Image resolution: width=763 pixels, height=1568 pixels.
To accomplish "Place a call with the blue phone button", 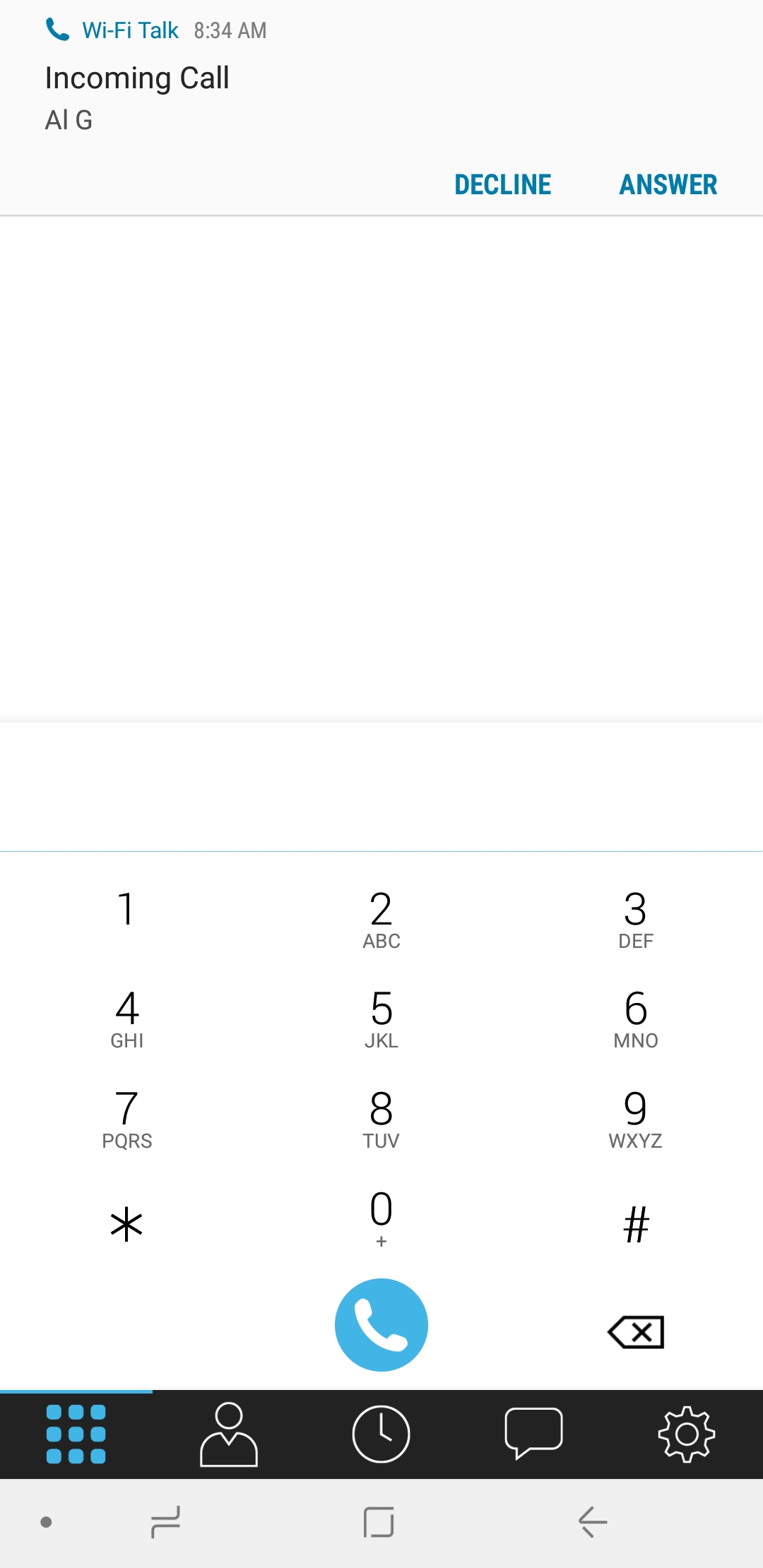I will (x=381, y=1325).
